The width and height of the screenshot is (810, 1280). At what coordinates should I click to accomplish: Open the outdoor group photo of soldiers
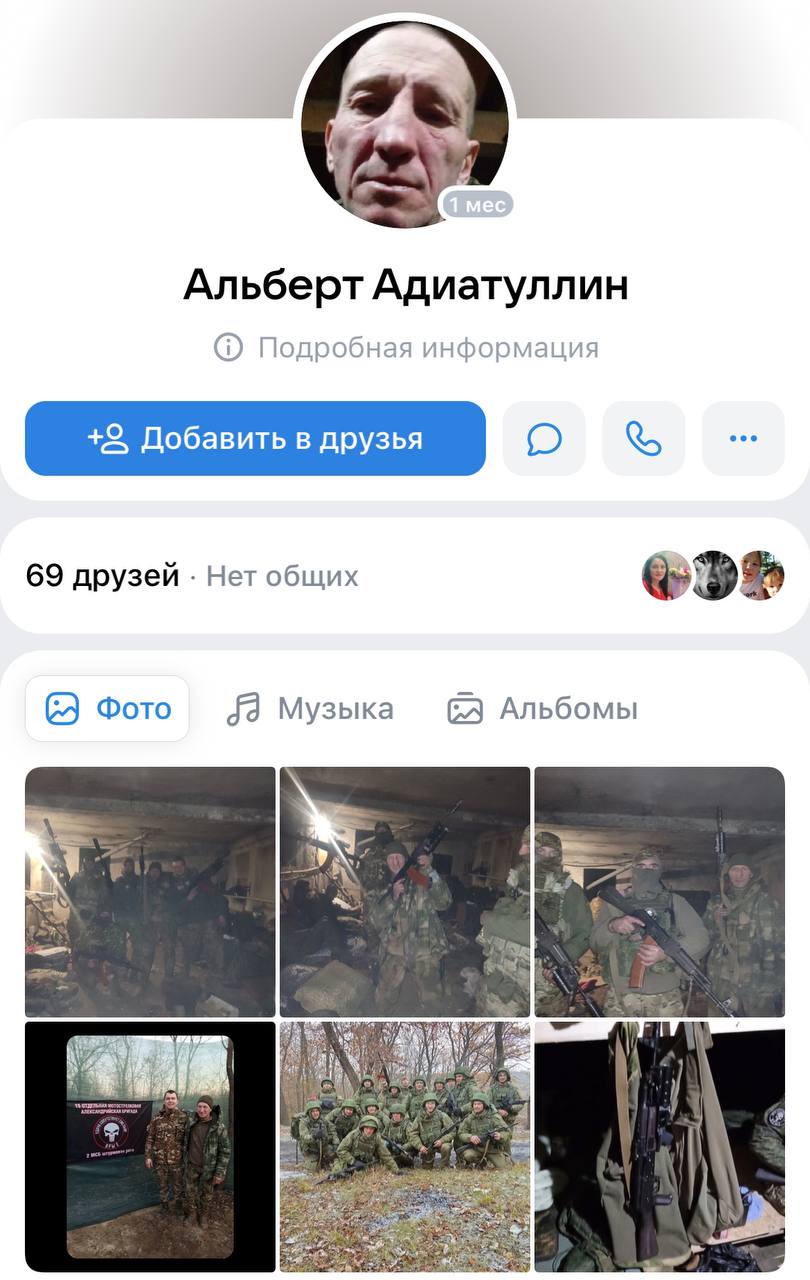click(x=405, y=1146)
